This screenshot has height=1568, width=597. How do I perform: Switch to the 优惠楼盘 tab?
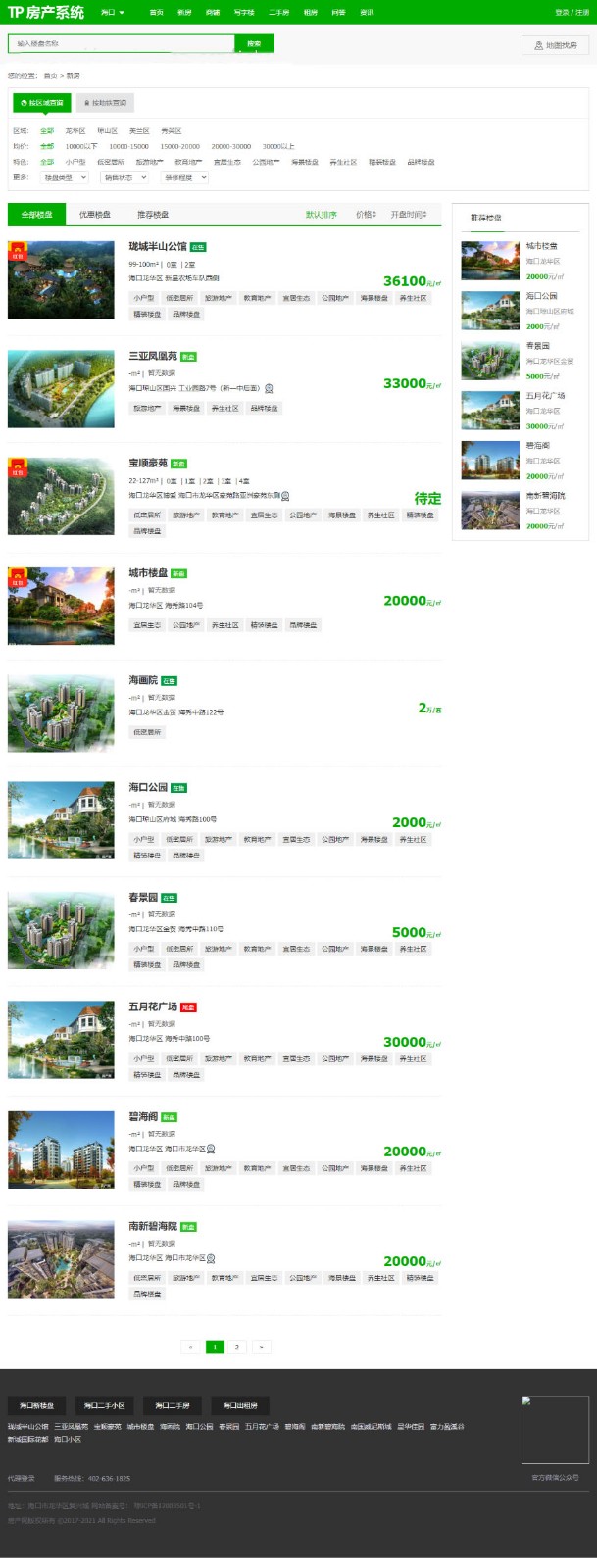(95, 214)
